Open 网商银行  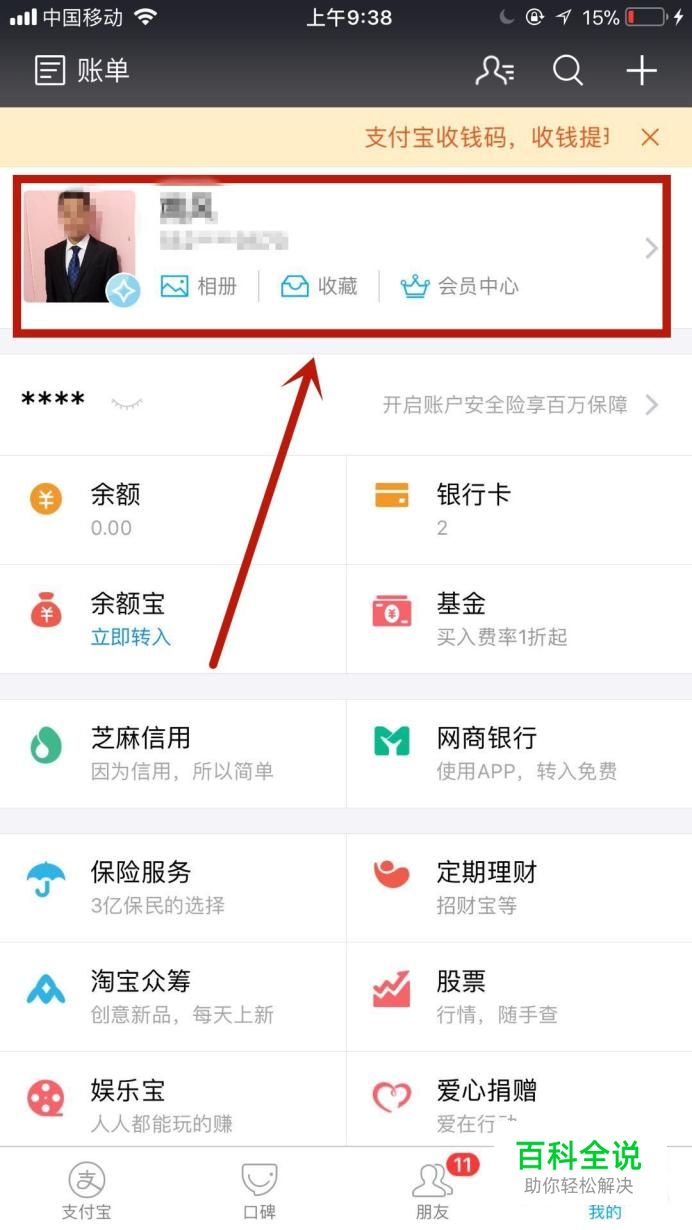tap(518, 752)
